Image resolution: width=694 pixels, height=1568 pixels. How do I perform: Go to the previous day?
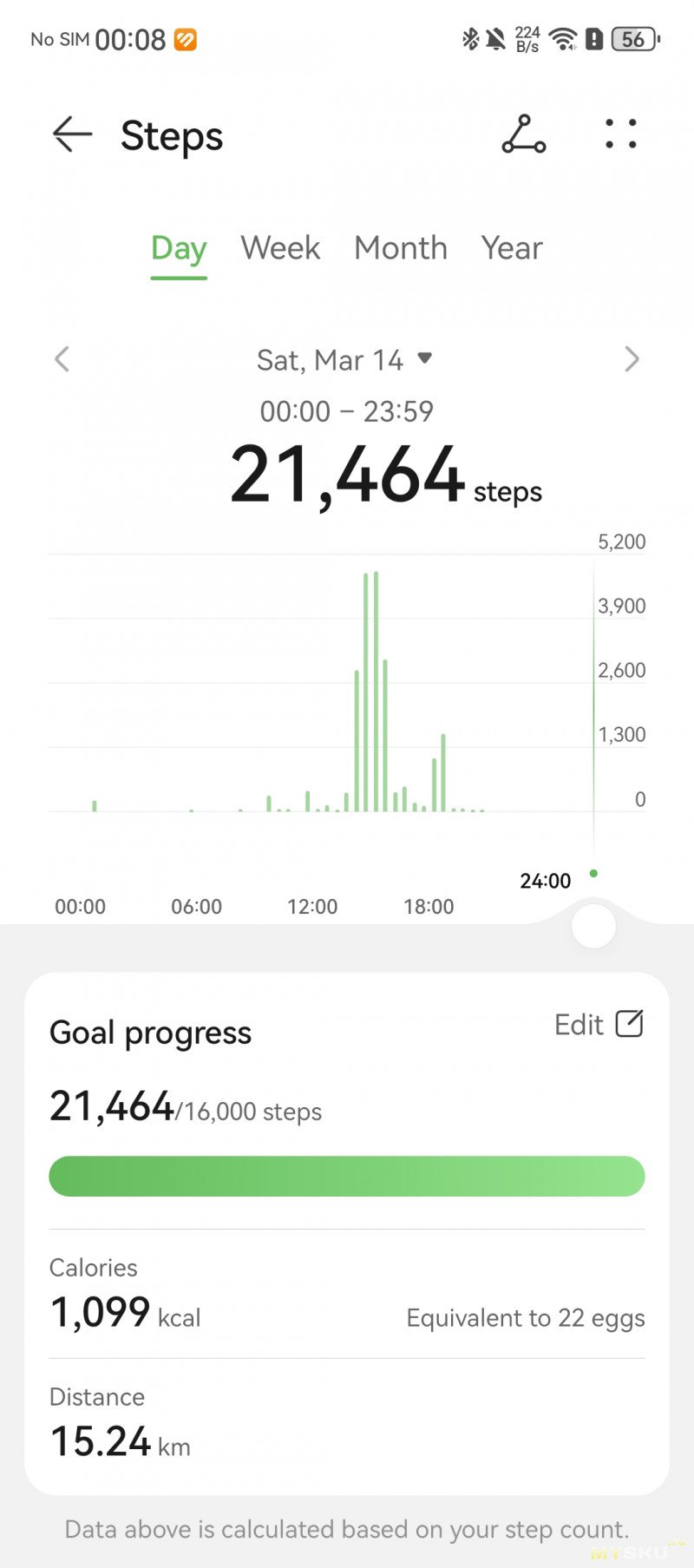(x=62, y=359)
